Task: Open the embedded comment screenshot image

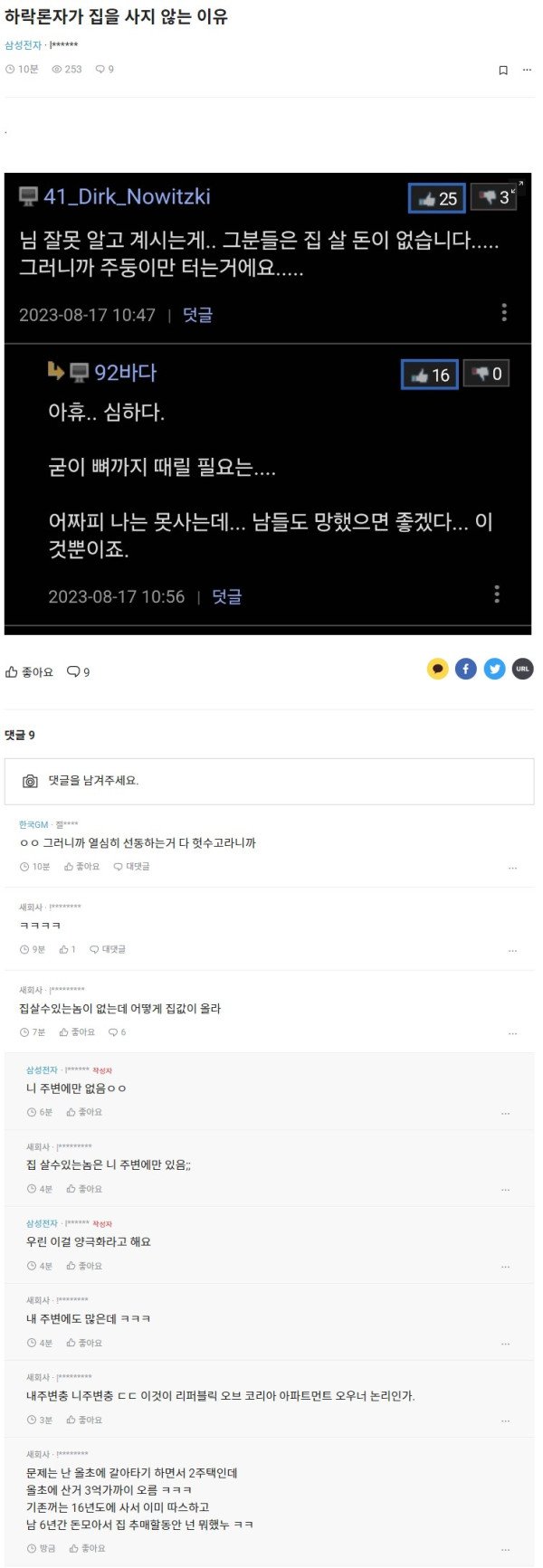Action: coord(268,404)
